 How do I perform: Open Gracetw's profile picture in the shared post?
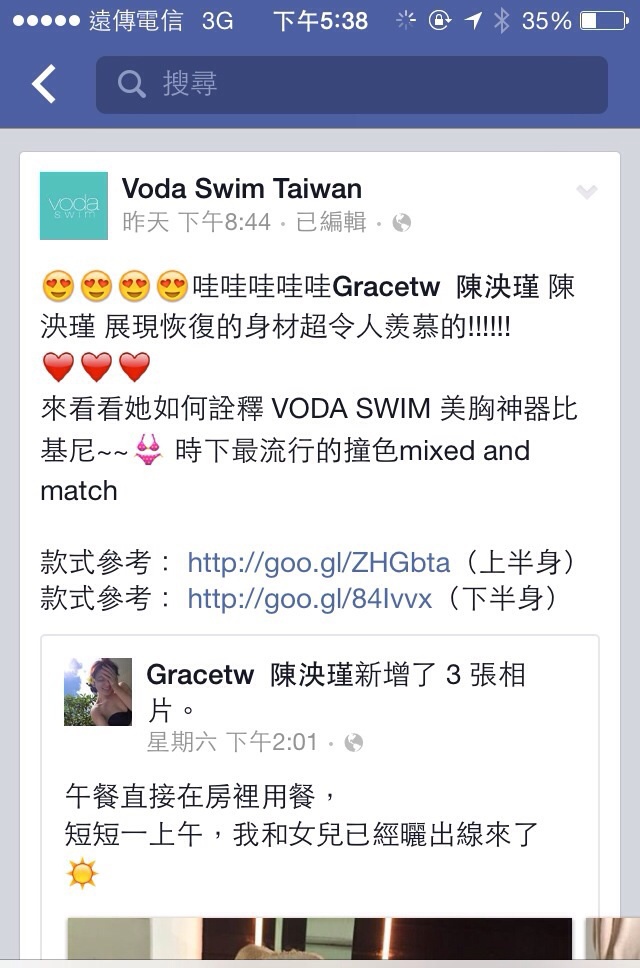pos(98,692)
